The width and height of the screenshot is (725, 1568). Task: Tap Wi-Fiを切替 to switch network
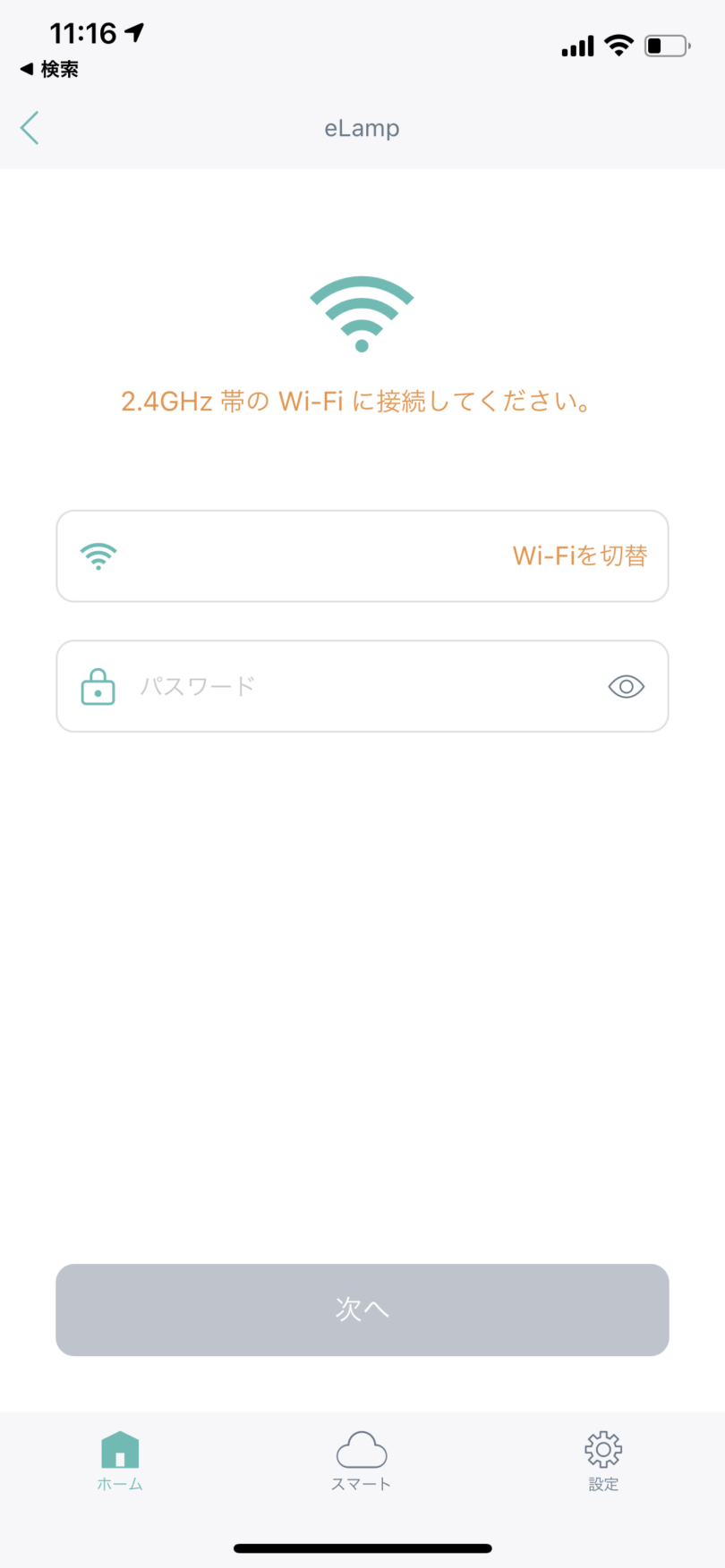click(x=580, y=555)
